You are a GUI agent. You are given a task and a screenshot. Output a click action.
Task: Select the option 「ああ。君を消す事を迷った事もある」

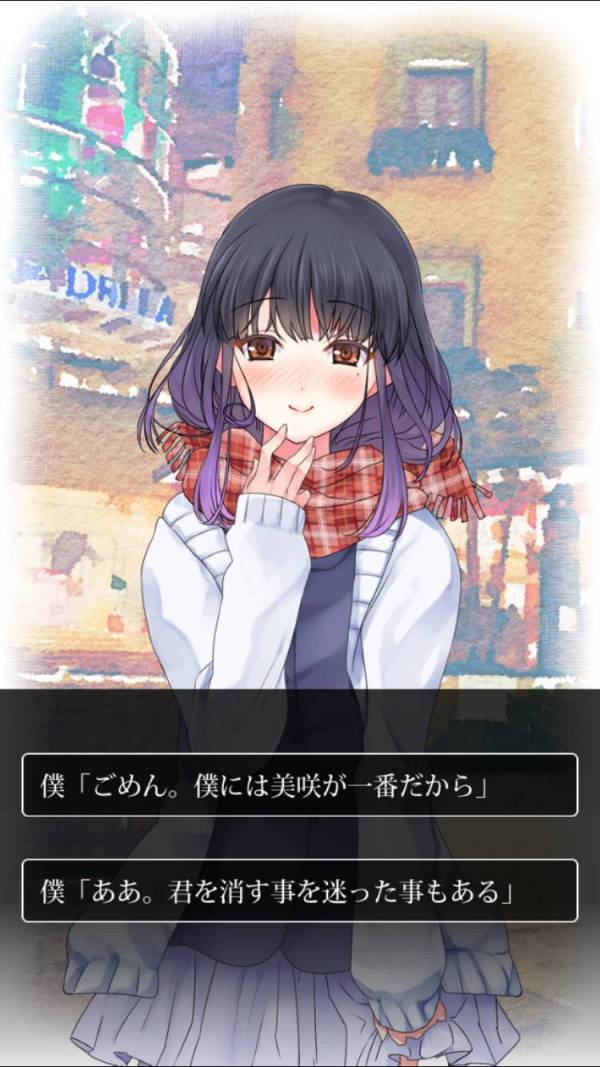tap(299, 890)
